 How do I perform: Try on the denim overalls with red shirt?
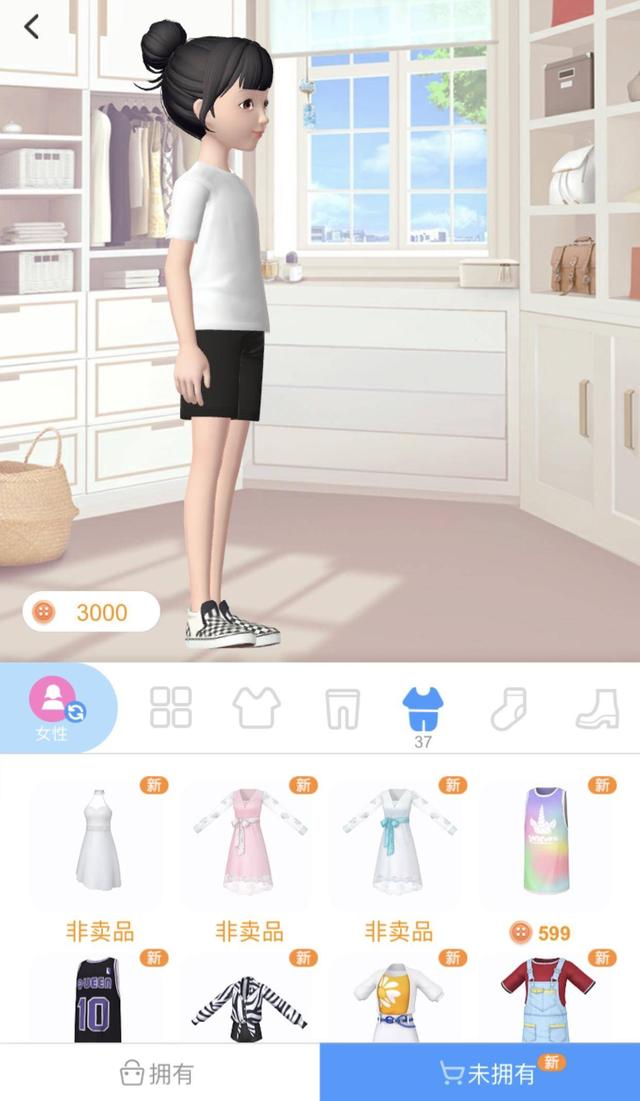[547, 998]
